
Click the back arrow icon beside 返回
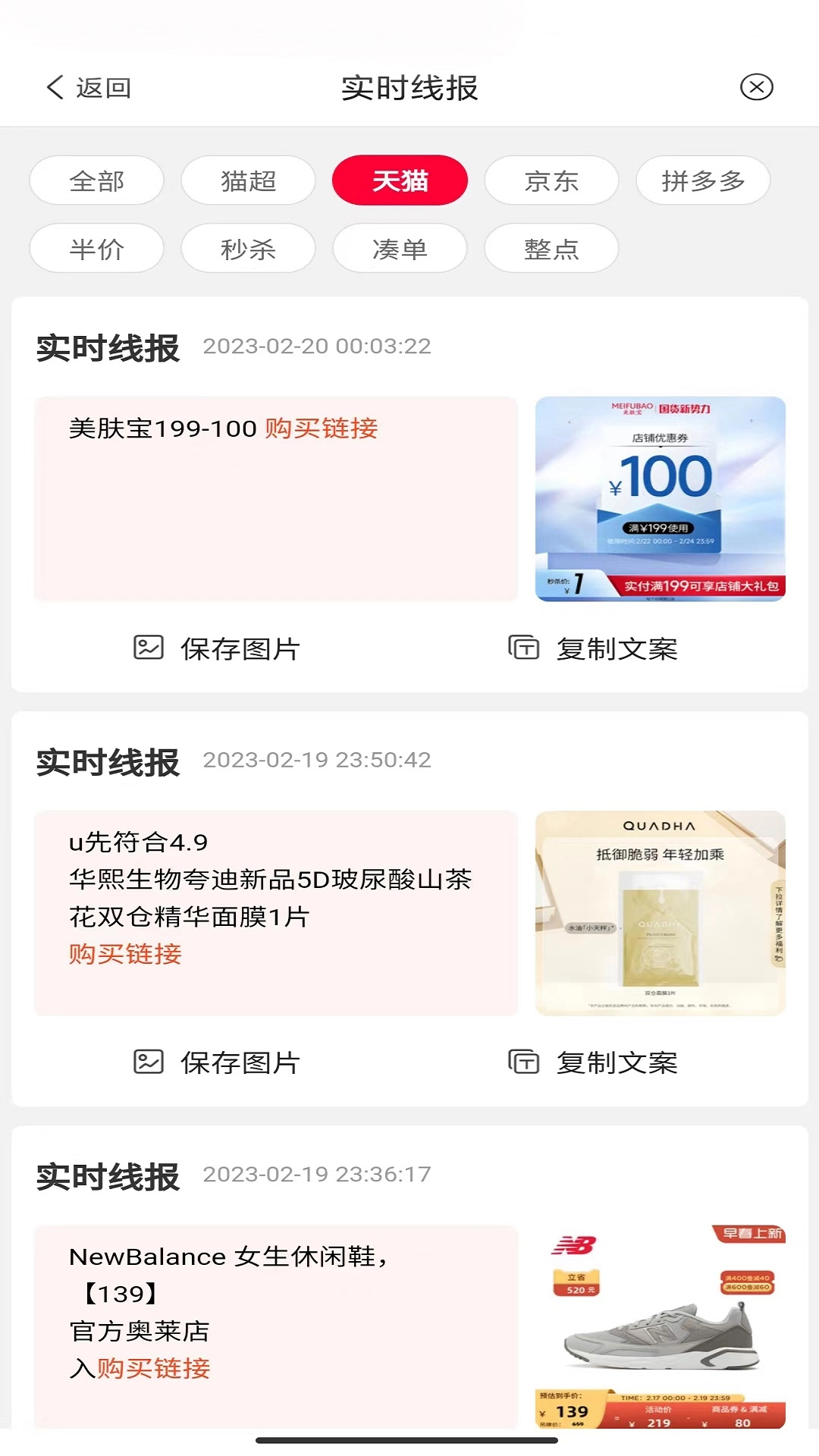(x=53, y=87)
